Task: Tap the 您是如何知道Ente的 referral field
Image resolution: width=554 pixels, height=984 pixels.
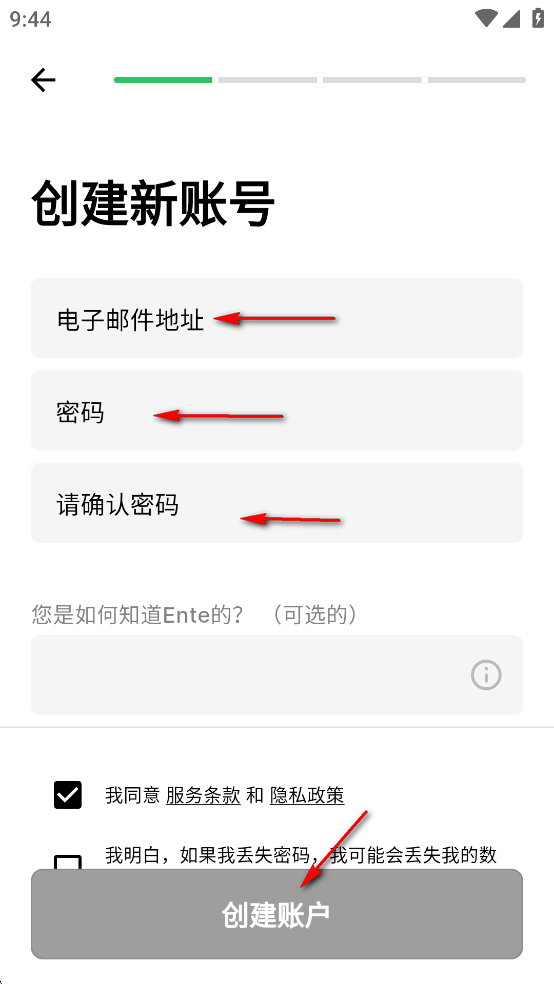Action: click(277, 675)
